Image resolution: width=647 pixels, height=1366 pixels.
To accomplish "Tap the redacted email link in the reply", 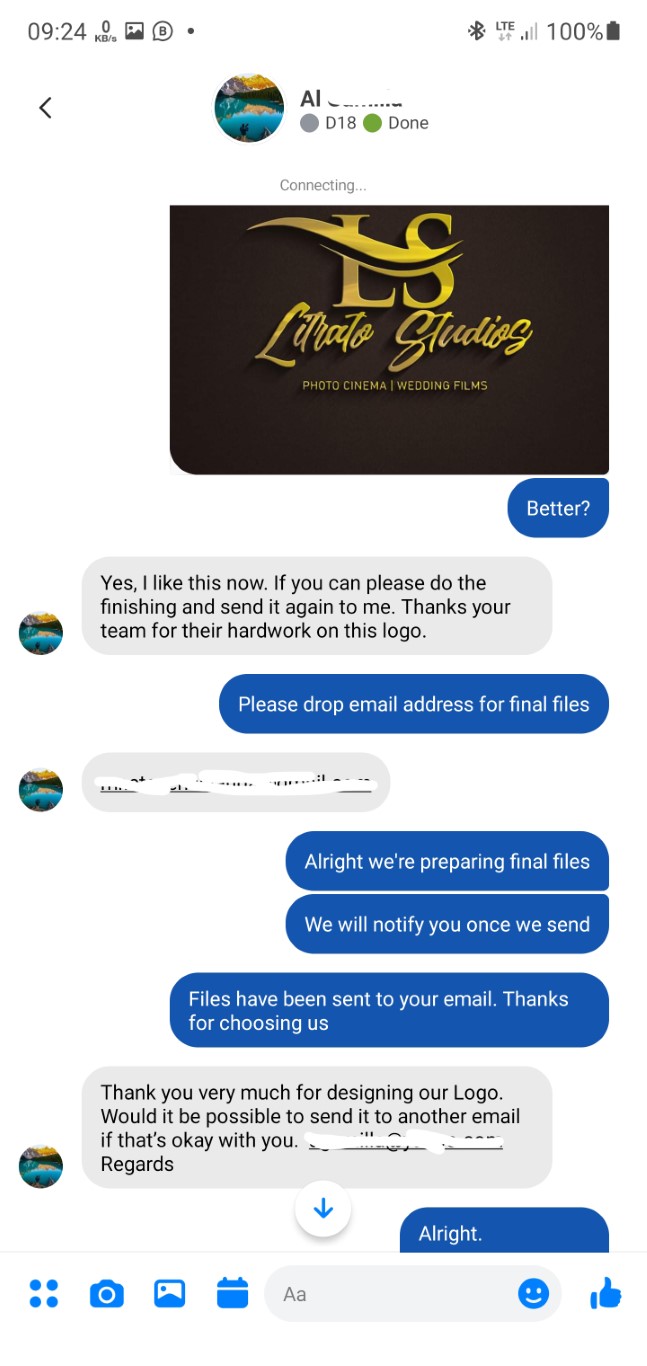I will tap(236, 782).
